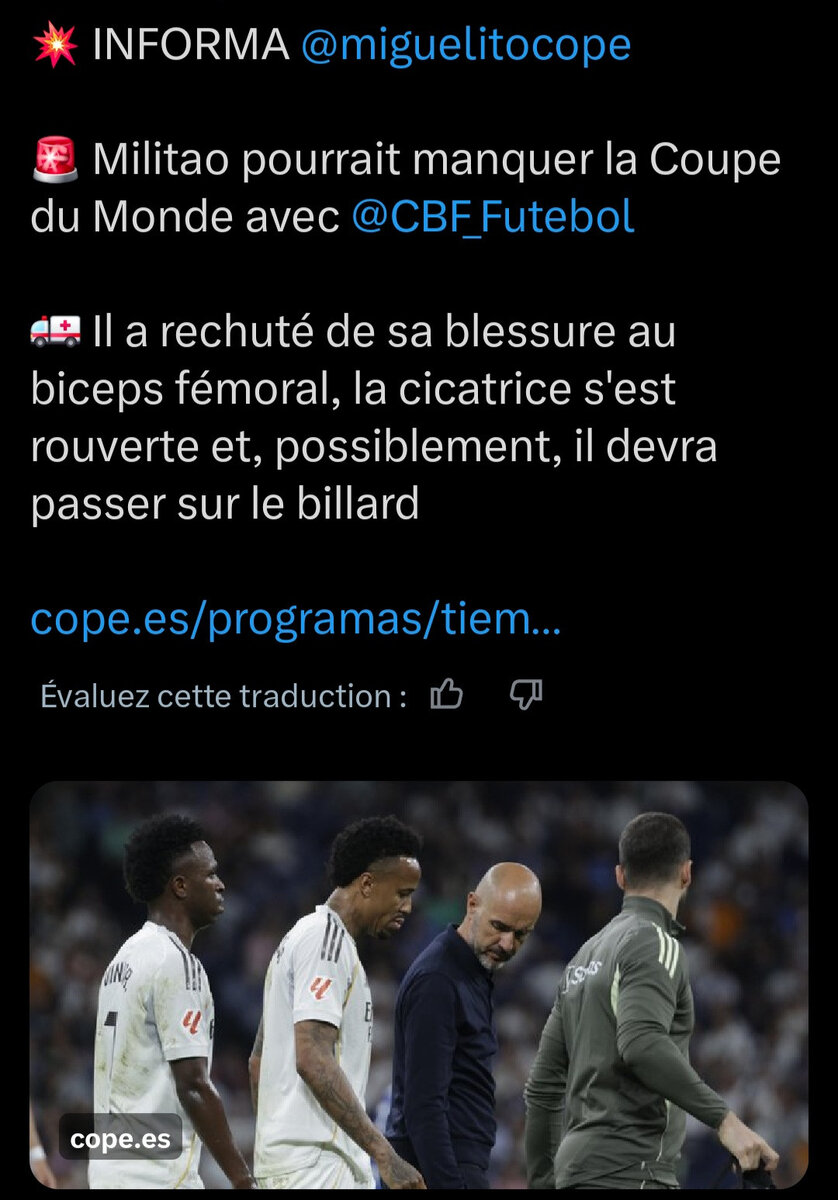
Task: Rate the translation with thumbs down
Action: pyautogui.click(x=526, y=694)
